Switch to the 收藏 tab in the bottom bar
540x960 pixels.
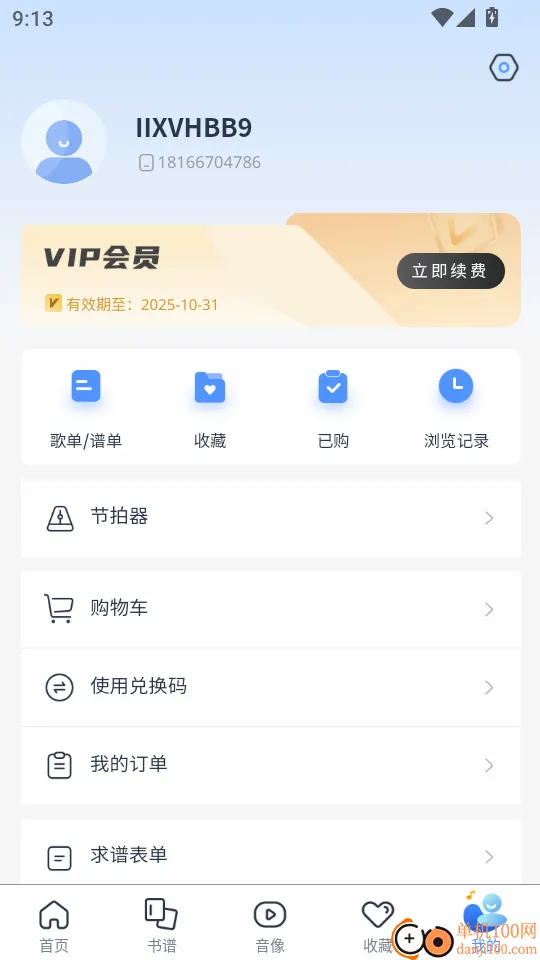point(378,926)
